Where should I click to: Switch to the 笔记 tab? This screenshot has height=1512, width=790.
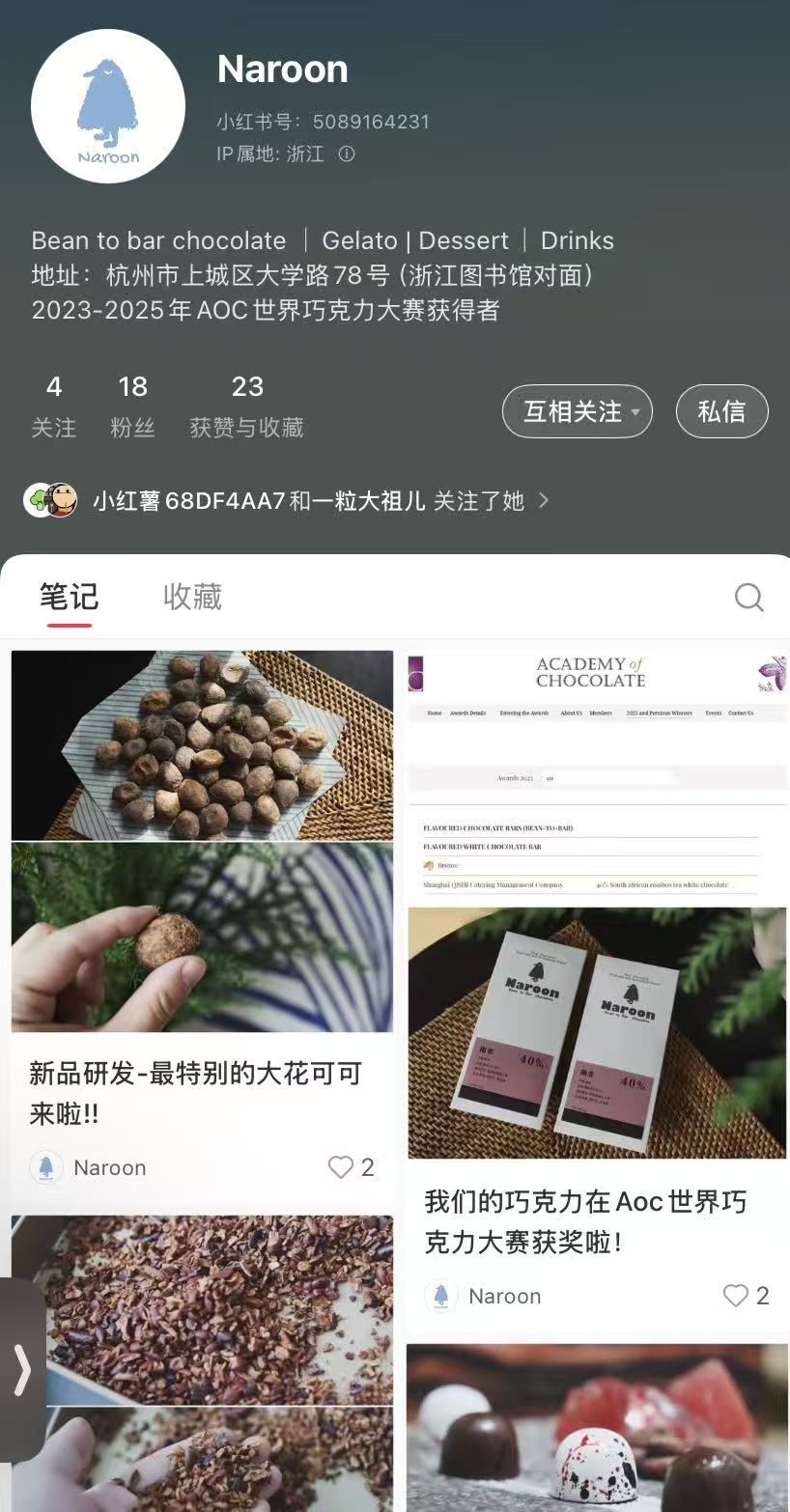69,597
